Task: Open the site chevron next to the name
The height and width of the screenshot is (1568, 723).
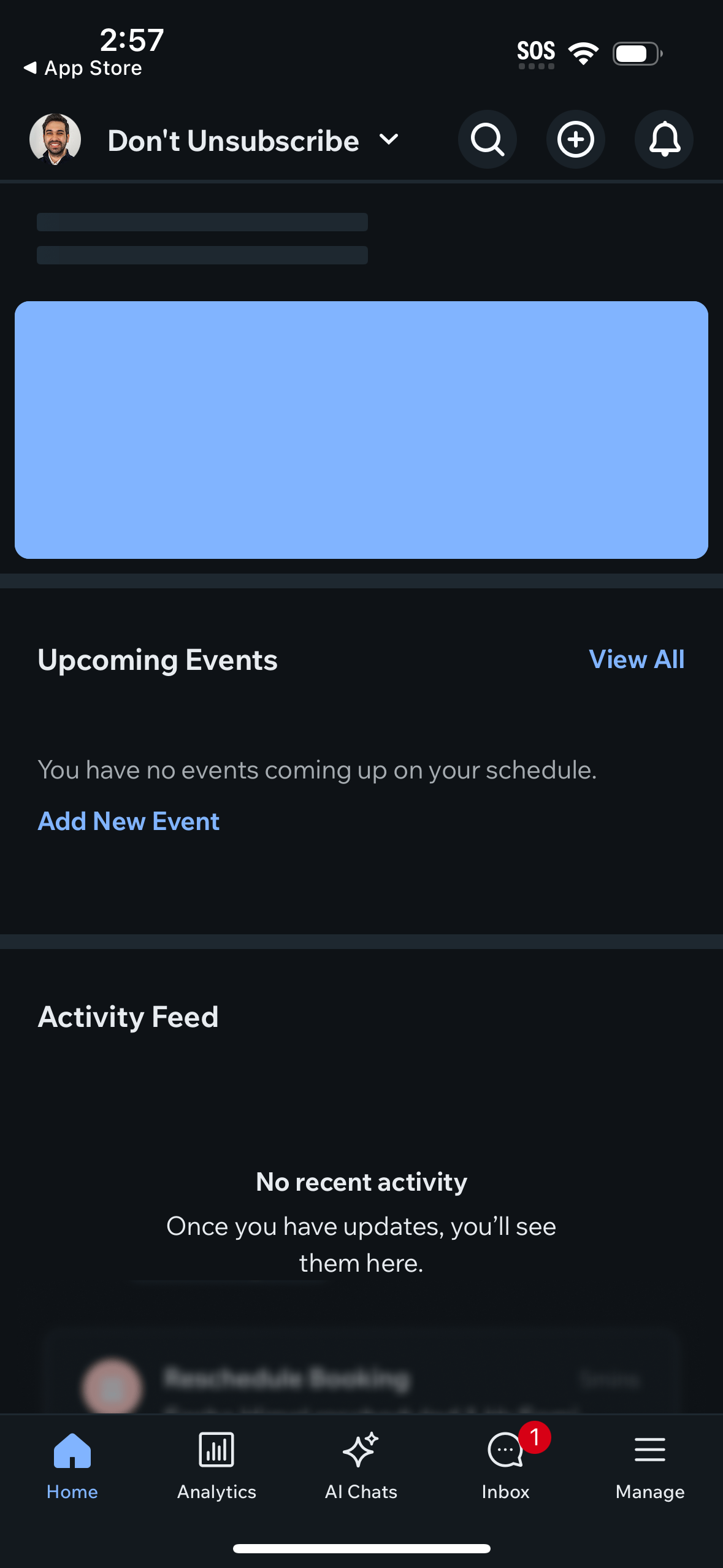Action: pyautogui.click(x=389, y=140)
